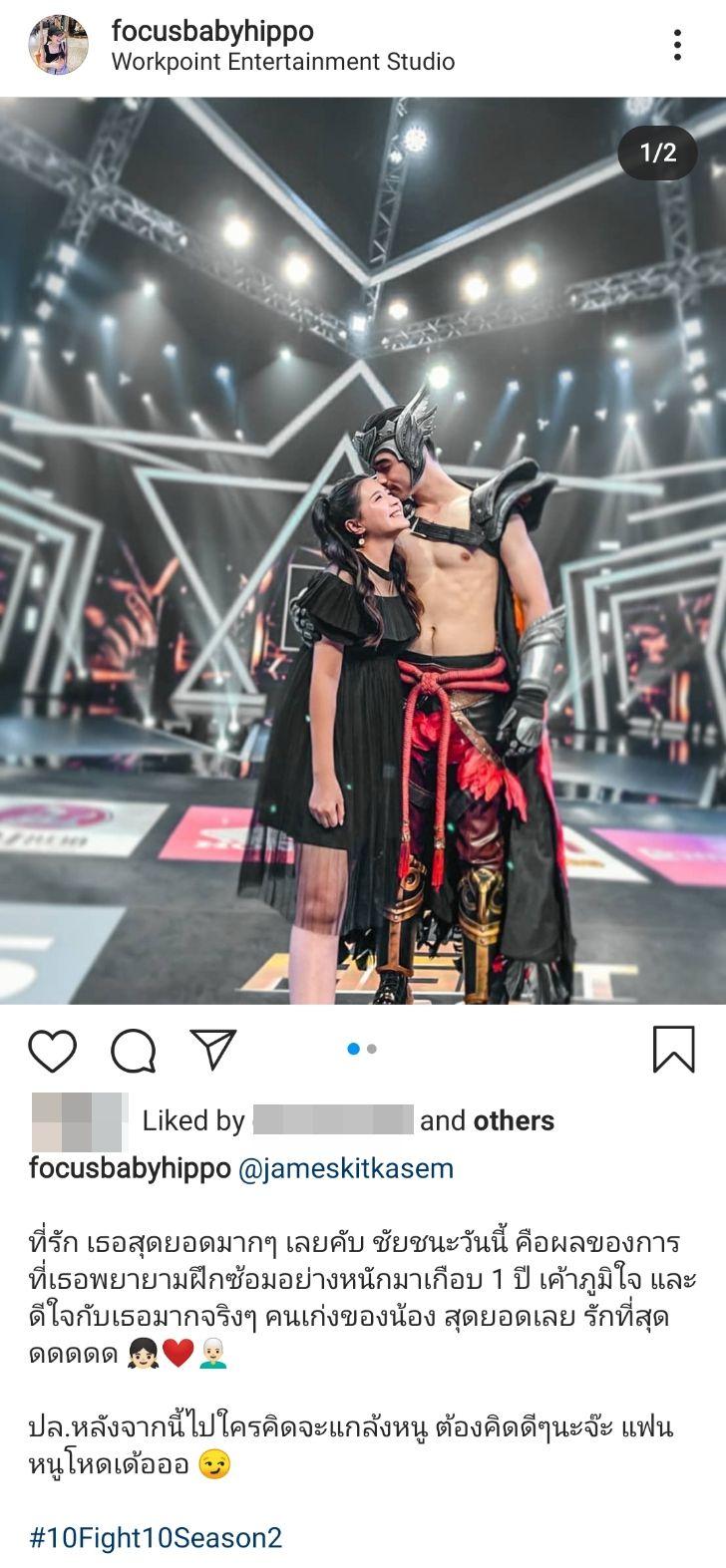Image resolution: width=726 pixels, height=1568 pixels.
Task: Tap focusbabyhippo username in the caption
Action: click(x=130, y=1168)
